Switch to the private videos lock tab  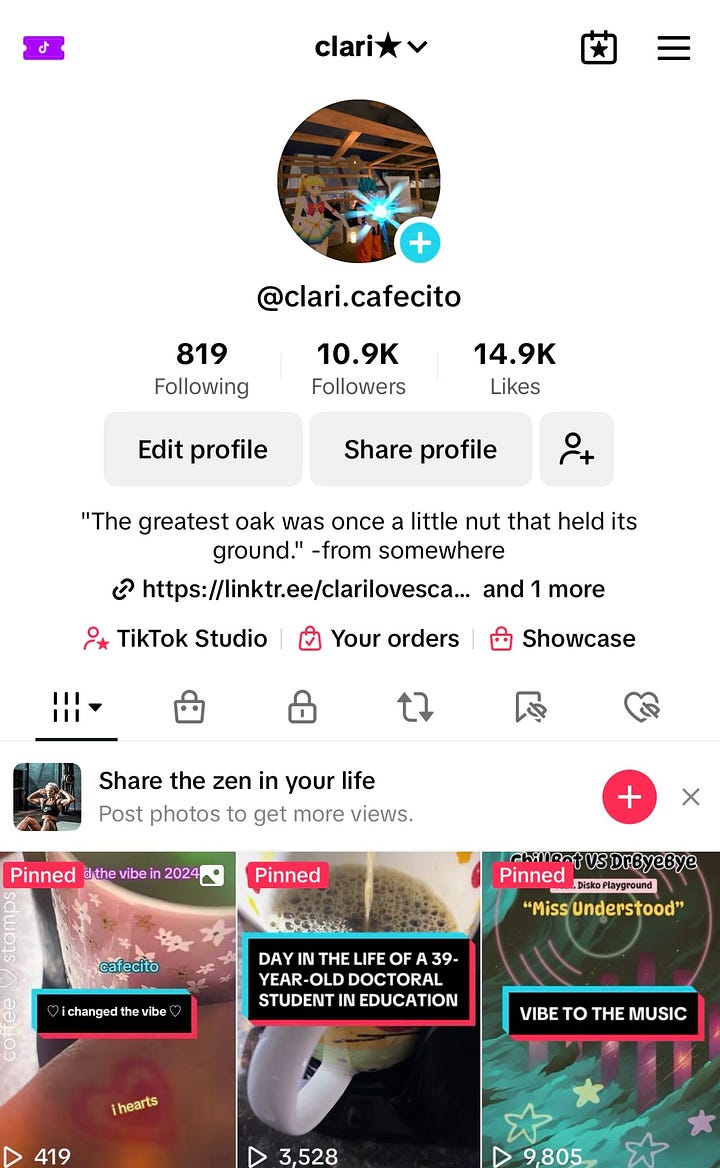(x=302, y=708)
